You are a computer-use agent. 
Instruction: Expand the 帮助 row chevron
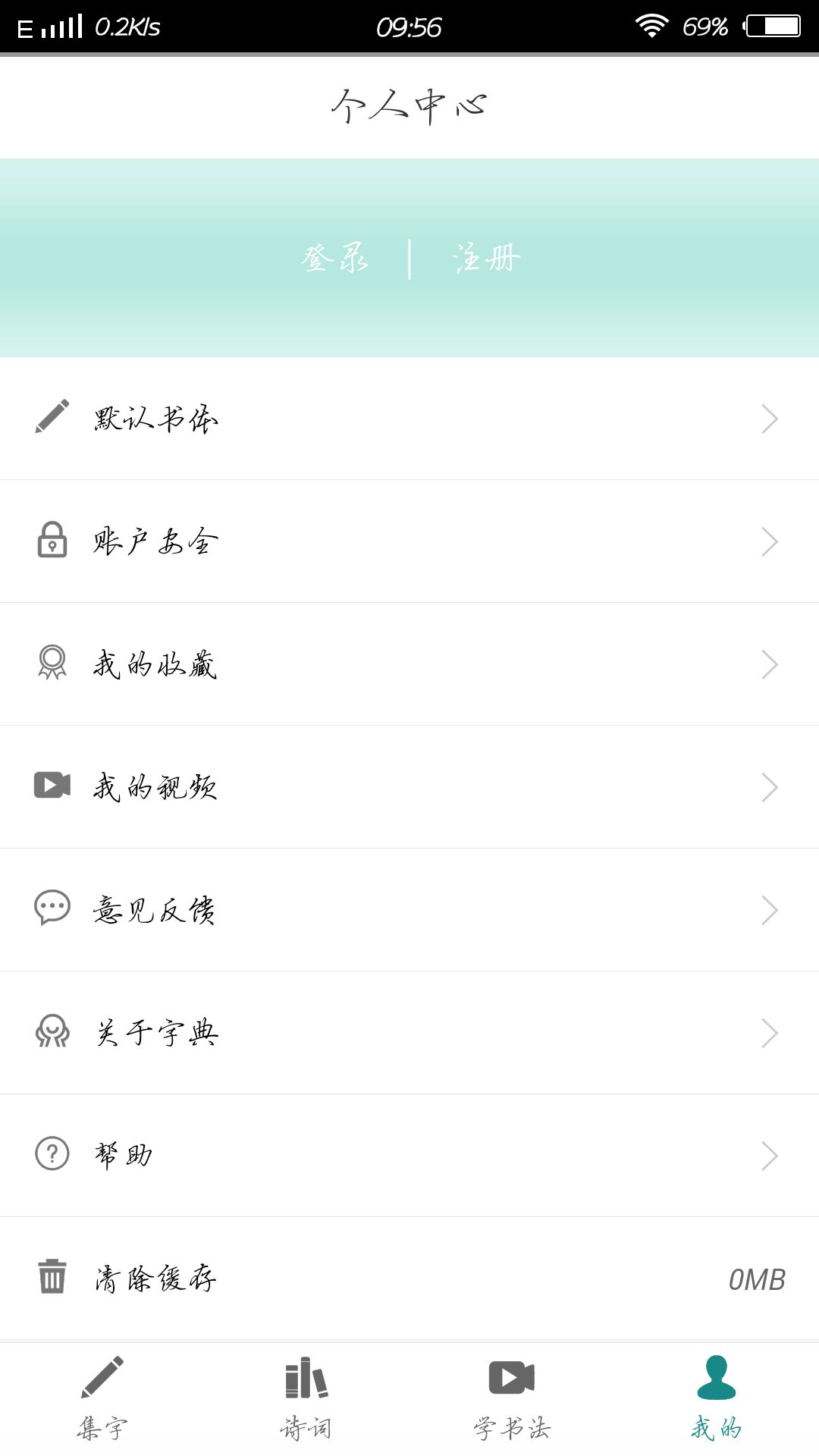(770, 1155)
